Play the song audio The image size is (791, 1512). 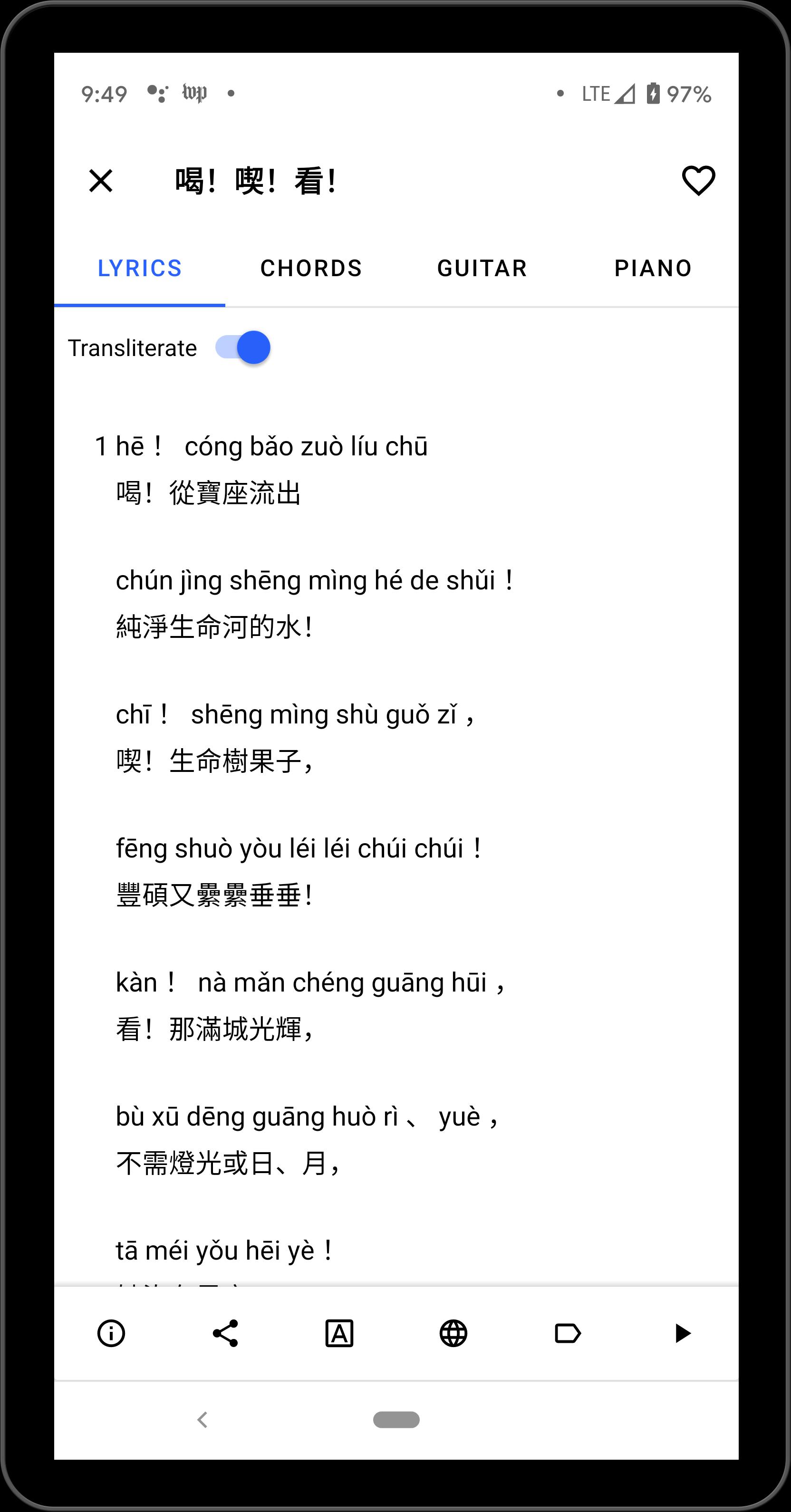pos(683,1333)
